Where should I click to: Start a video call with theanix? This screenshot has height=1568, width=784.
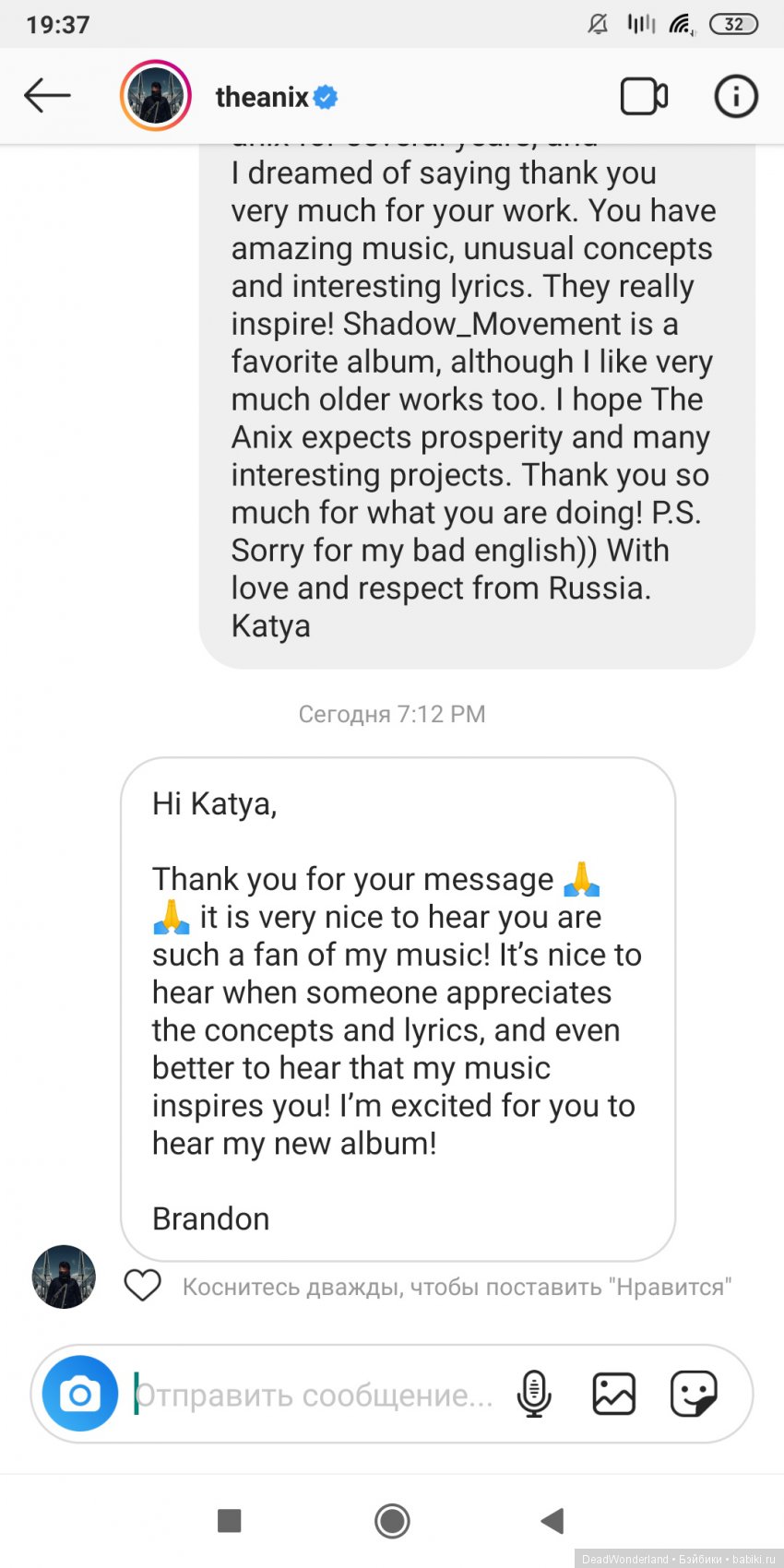pos(643,97)
